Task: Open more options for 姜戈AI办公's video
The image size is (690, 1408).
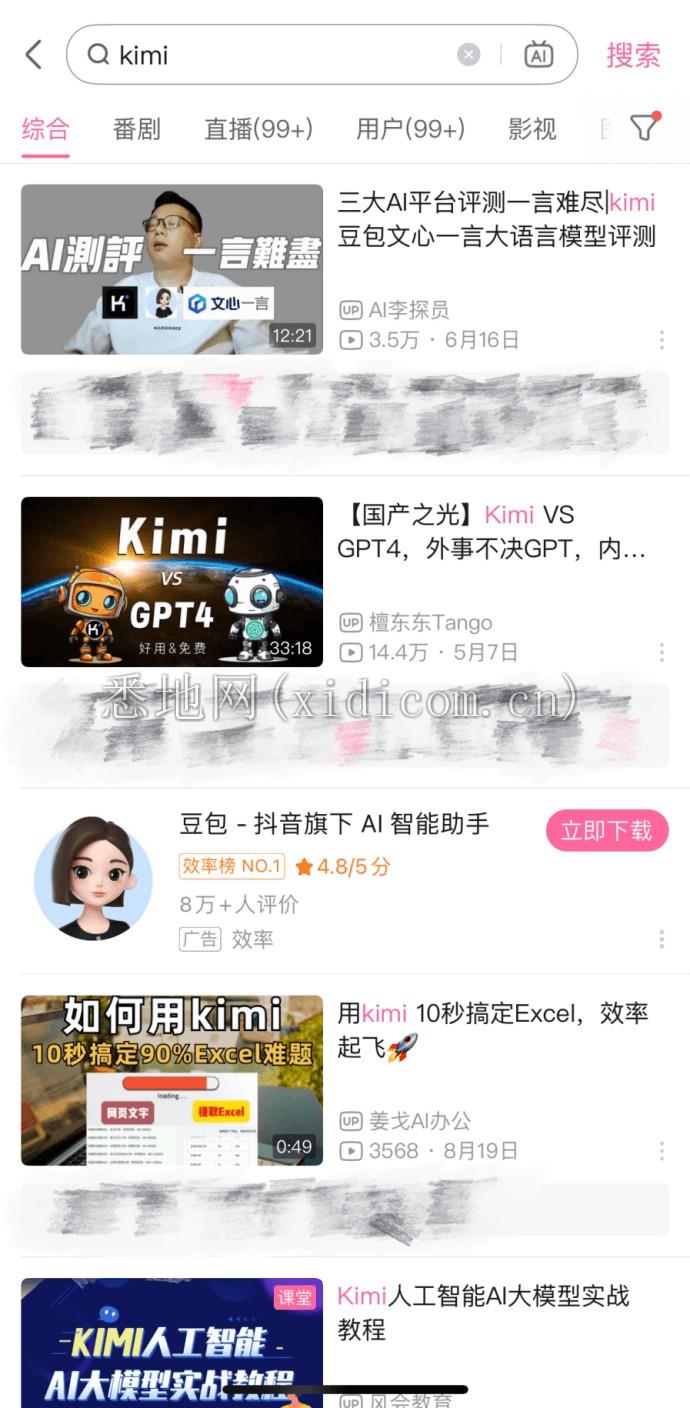Action: (662, 1151)
